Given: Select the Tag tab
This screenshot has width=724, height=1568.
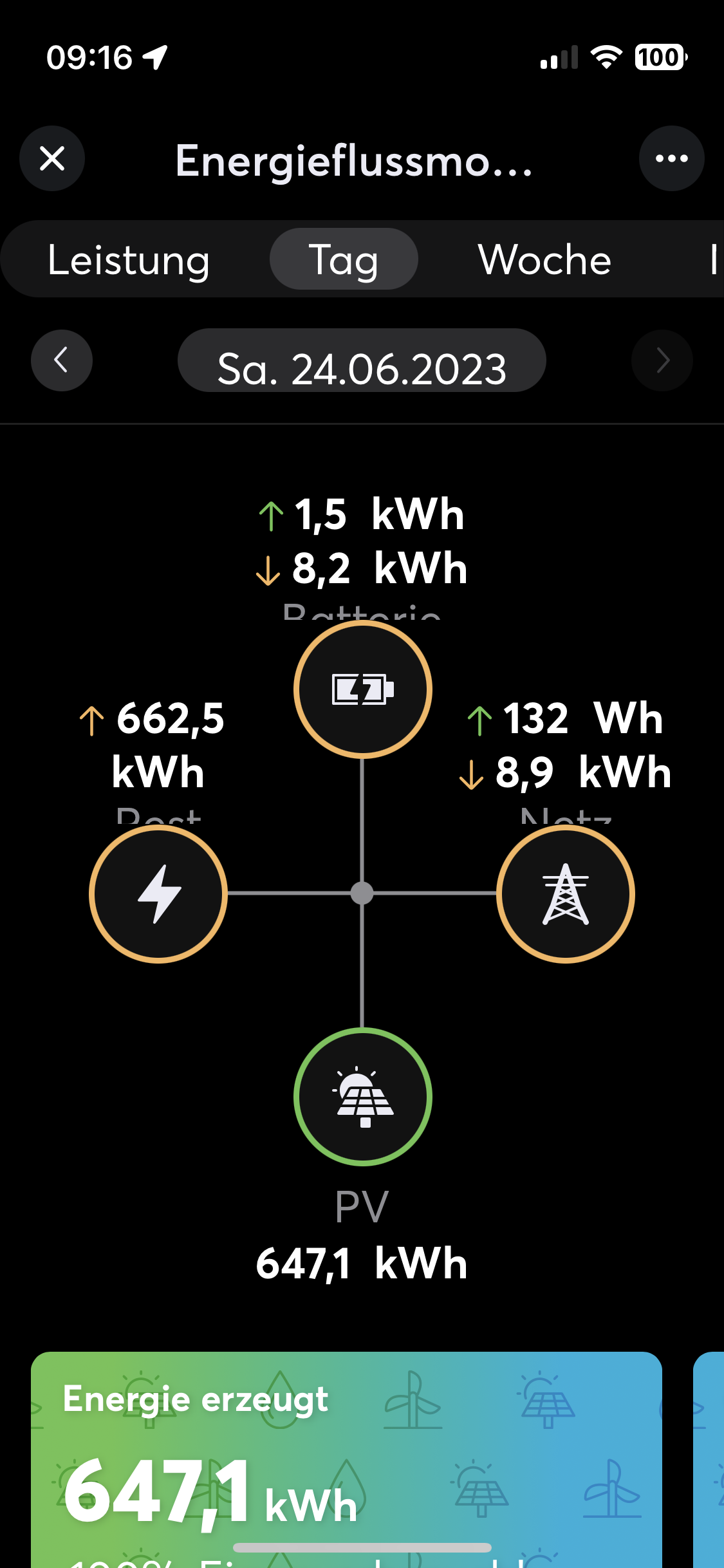Looking at the screenshot, I should click(x=344, y=260).
